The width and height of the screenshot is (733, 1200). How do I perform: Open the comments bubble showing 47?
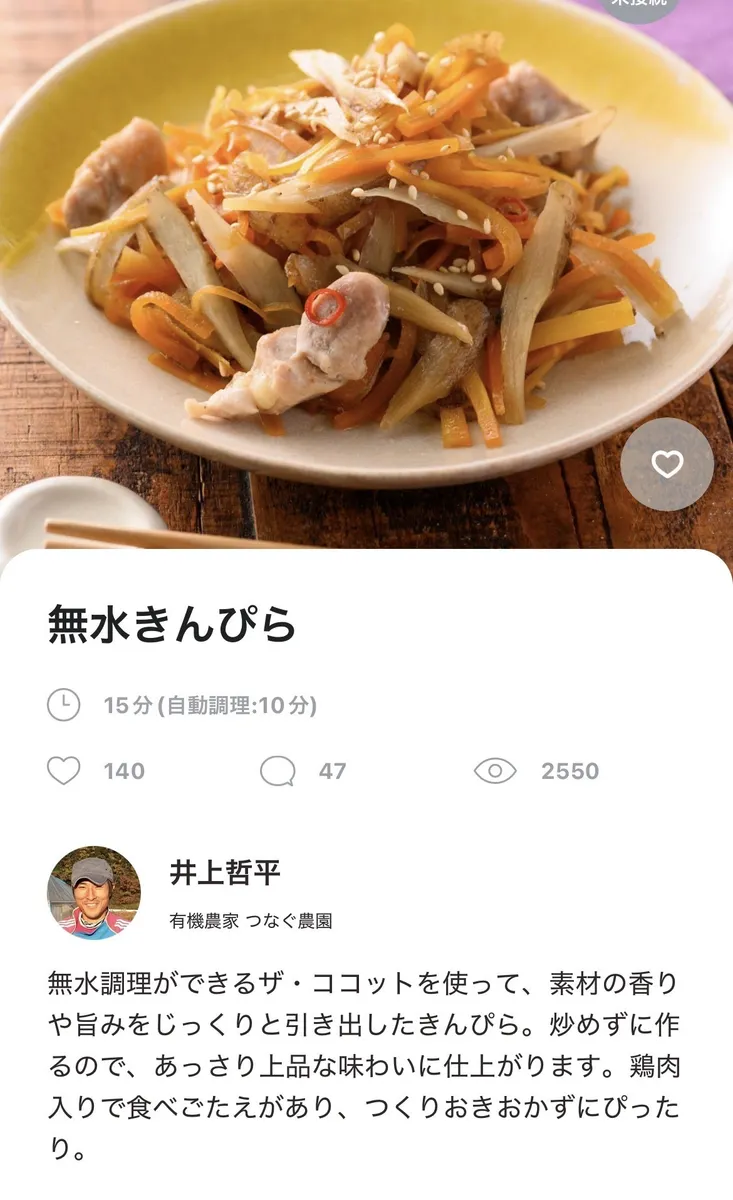278,771
